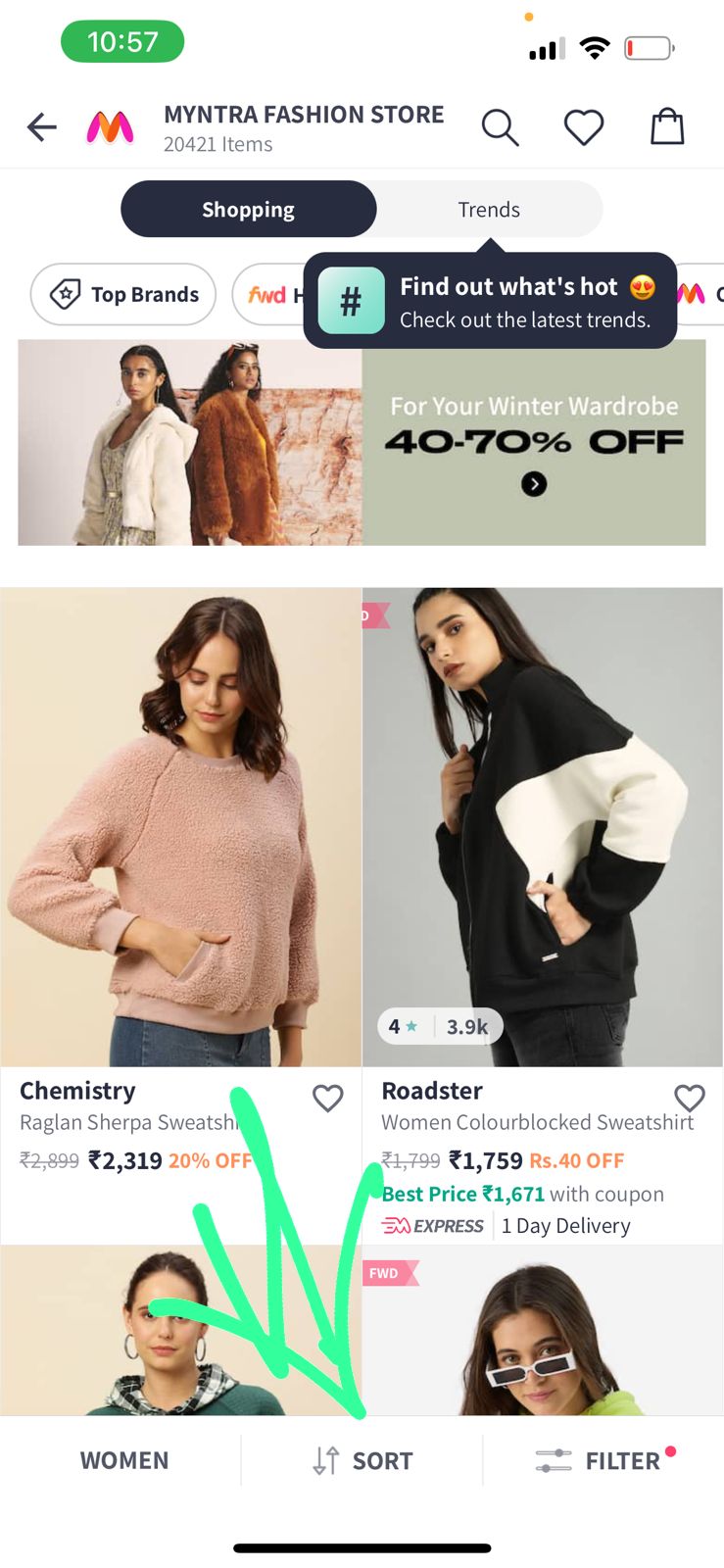Open the shopping bag
Screen dimensions: 724x1568
(667, 127)
